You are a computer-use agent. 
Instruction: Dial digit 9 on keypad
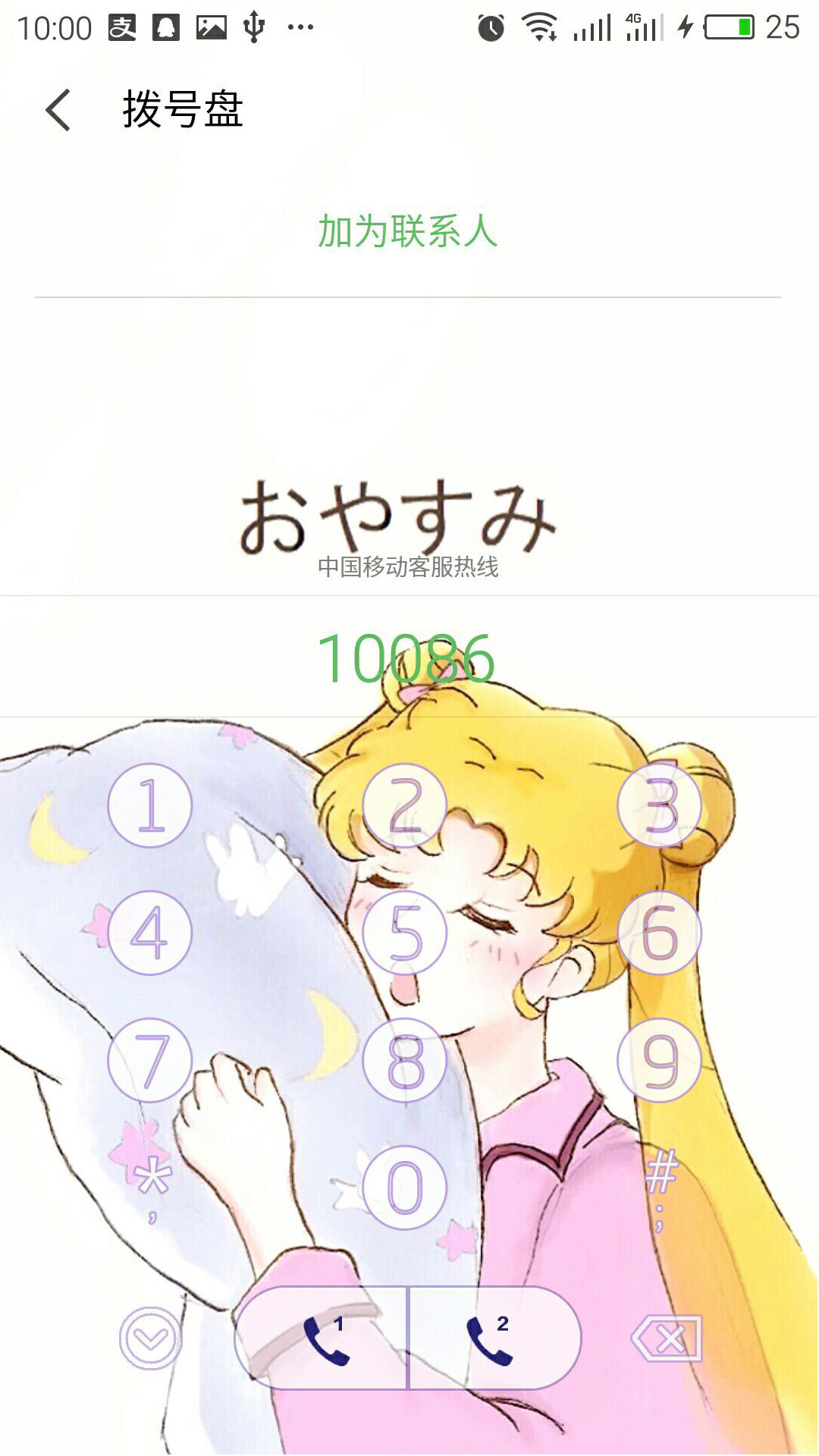[x=660, y=1060]
